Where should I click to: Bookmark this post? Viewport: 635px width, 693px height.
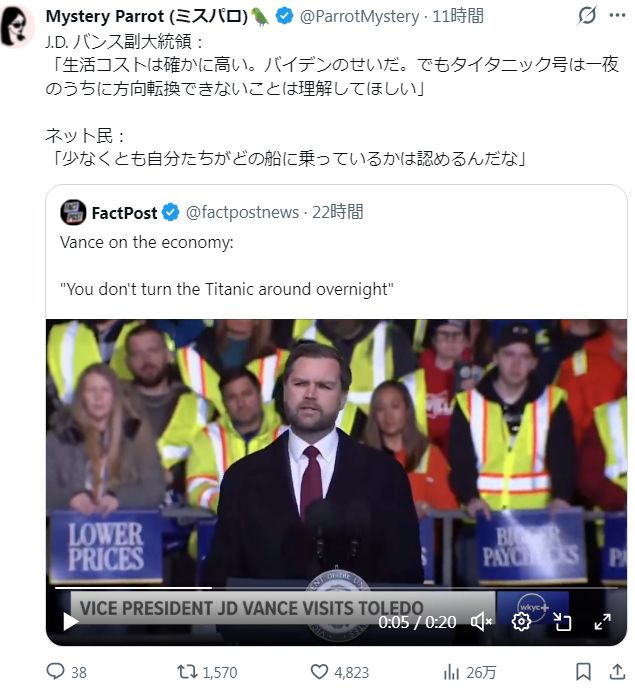(583, 672)
